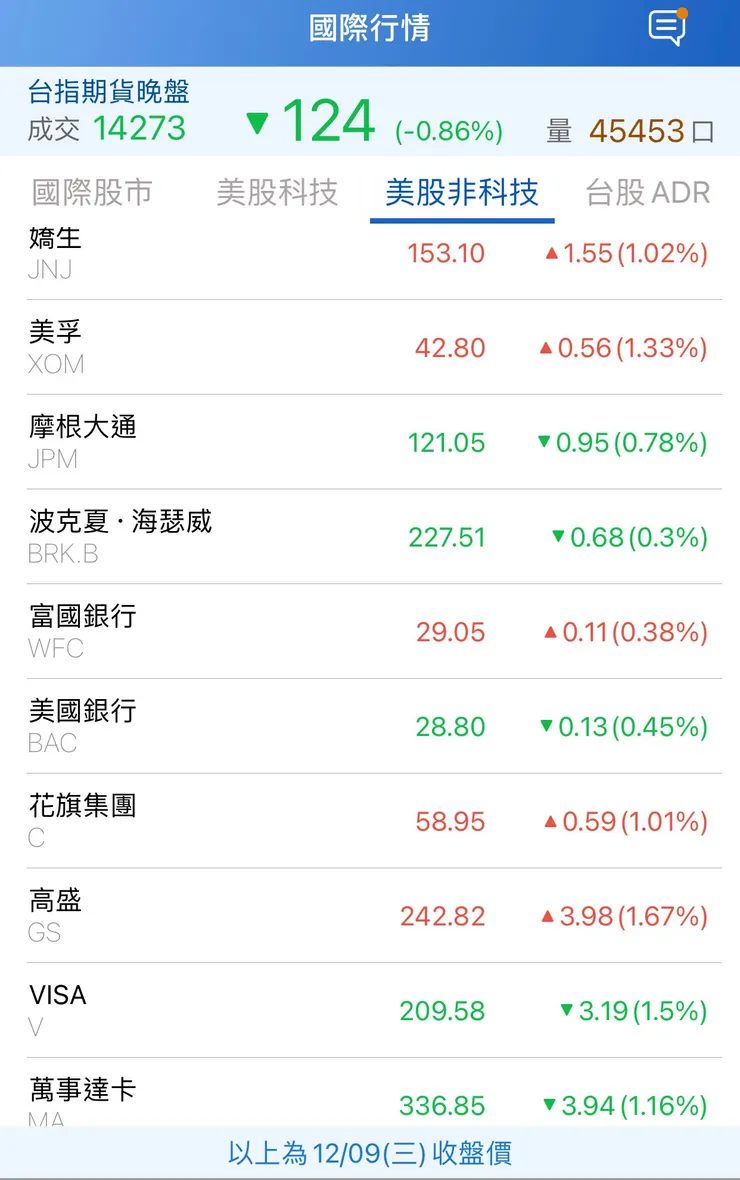The image size is (740, 1180).
Task: Tap the 摩根大通 JPM quote
Action: click(370, 442)
